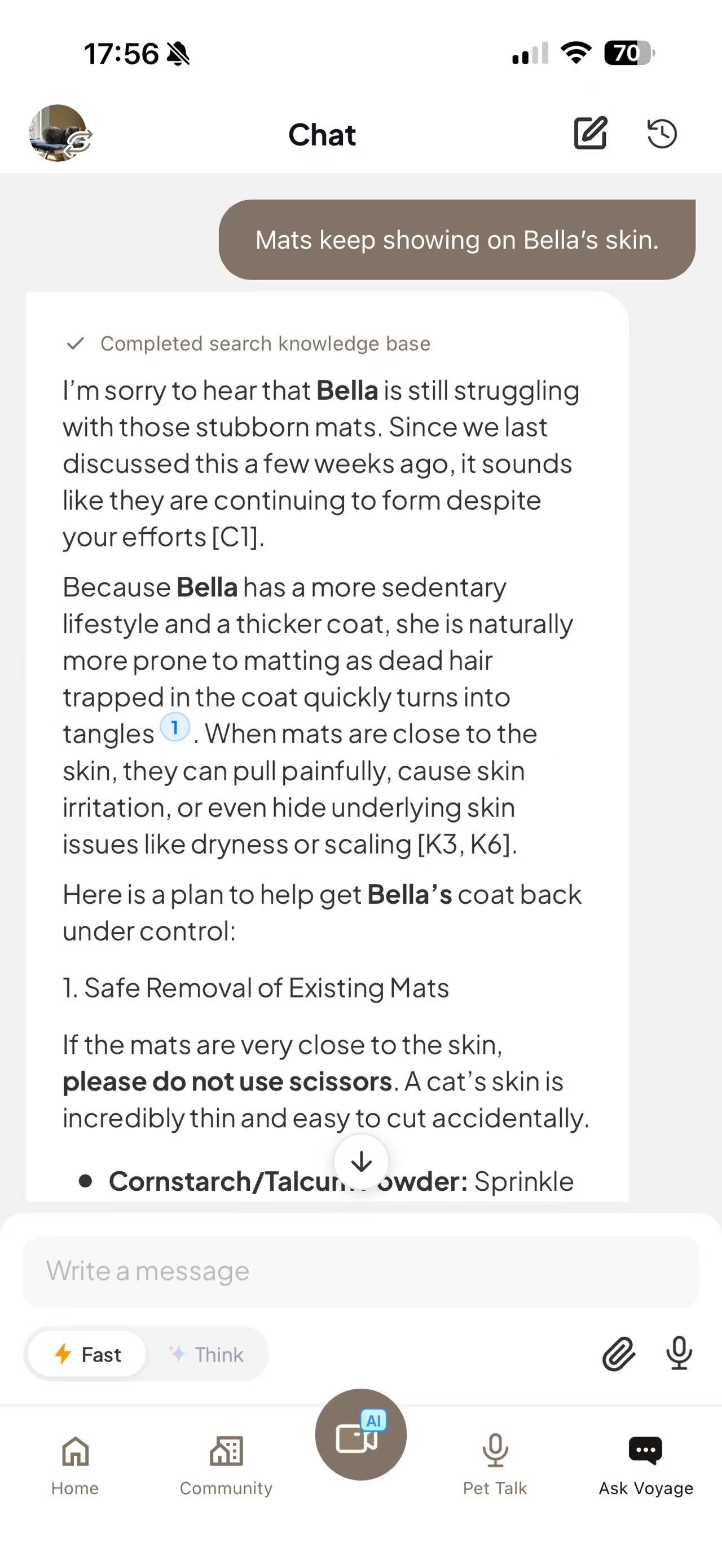The height and width of the screenshot is (1568, 722).
Task: Start a new chat
Action: pos(590,133)
